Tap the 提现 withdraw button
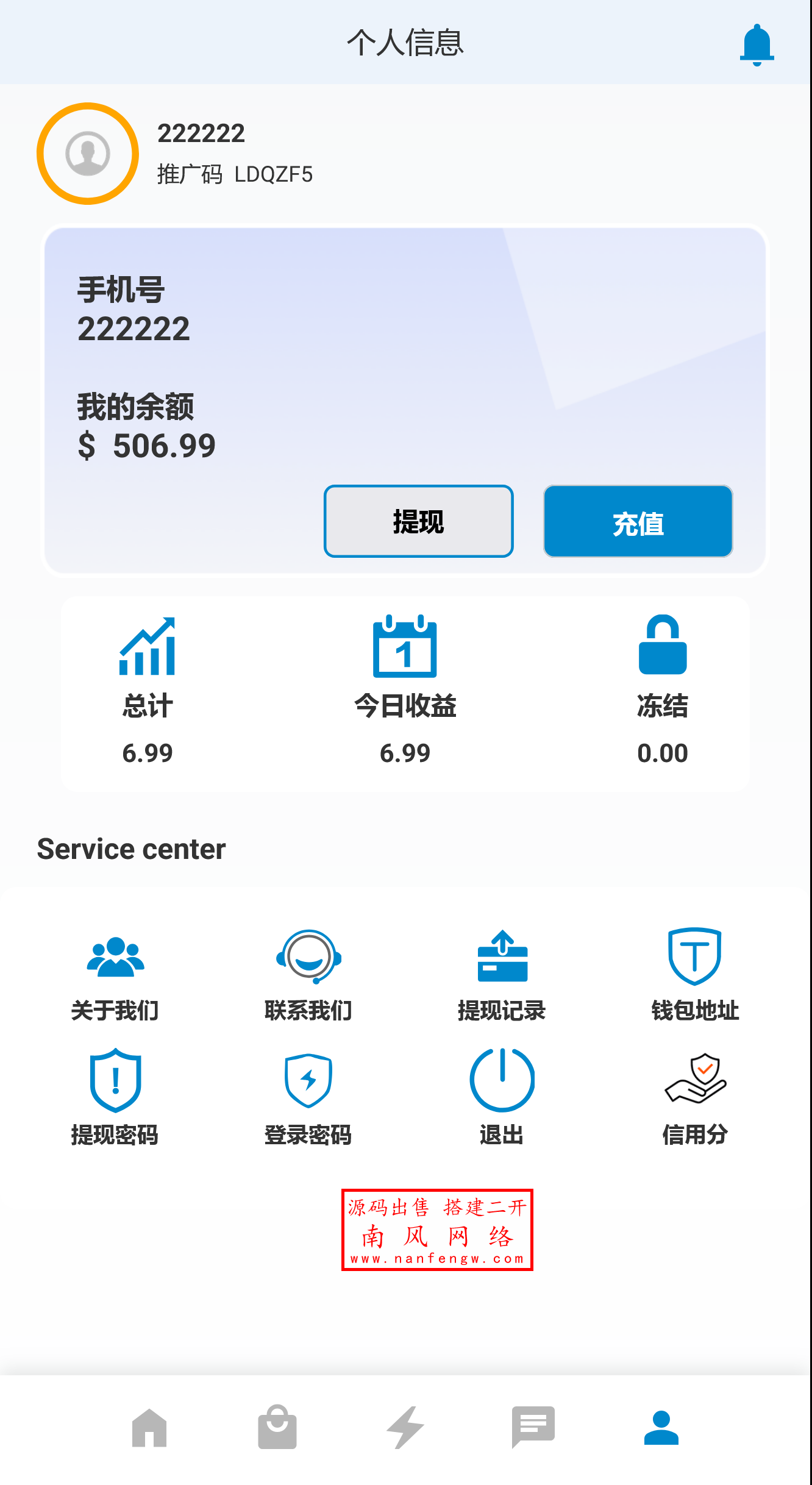812x1485 pixels. [x=418, y=521]
